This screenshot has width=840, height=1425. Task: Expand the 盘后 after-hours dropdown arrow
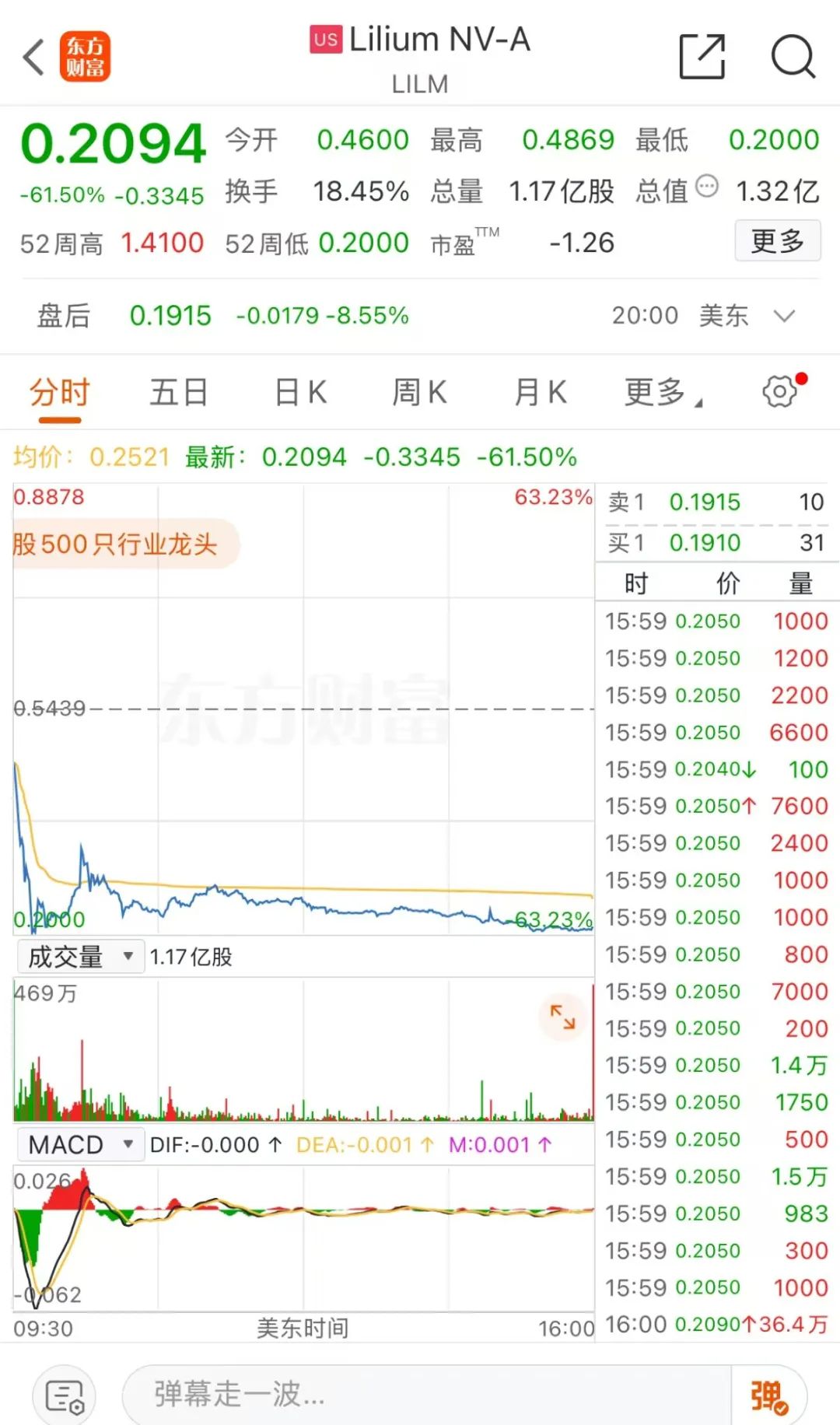point(785,316)
